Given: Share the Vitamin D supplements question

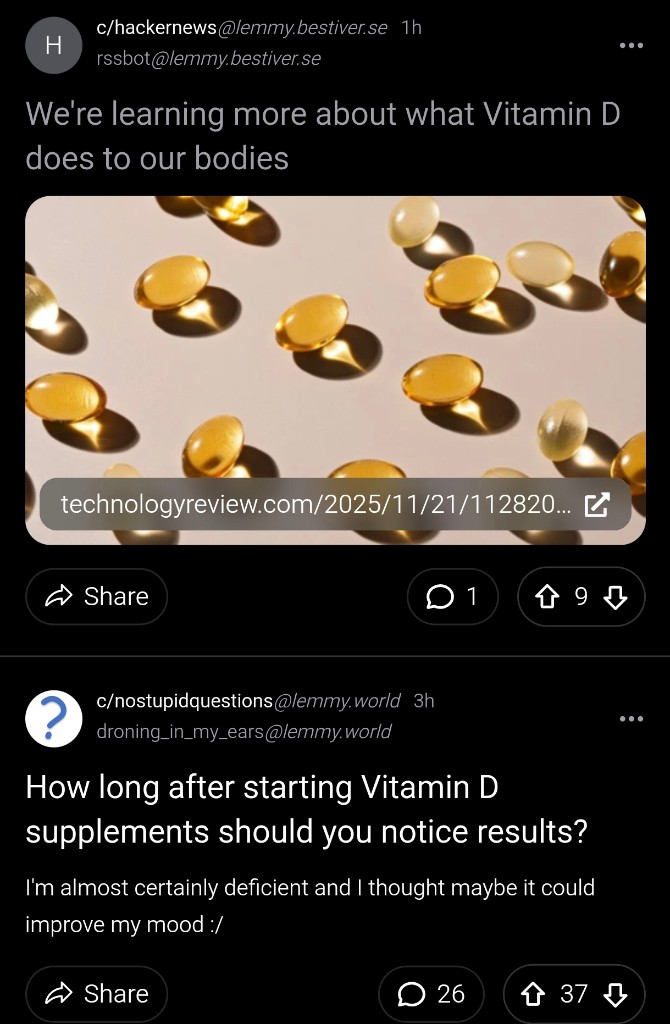Looking at the screenshot, I should pyautogui.click(x=96, y=994).
